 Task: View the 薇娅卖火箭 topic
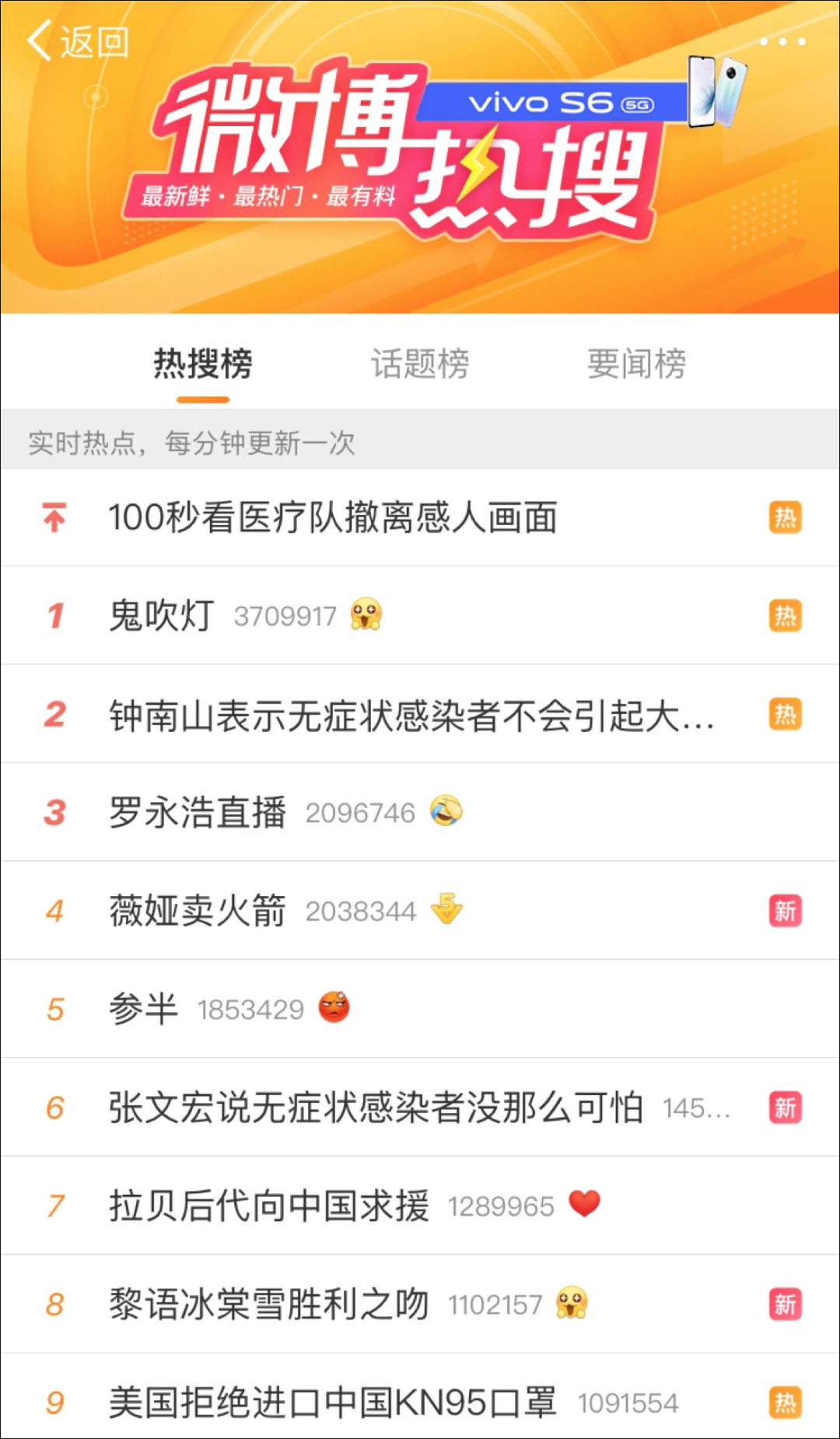point(420,910)
